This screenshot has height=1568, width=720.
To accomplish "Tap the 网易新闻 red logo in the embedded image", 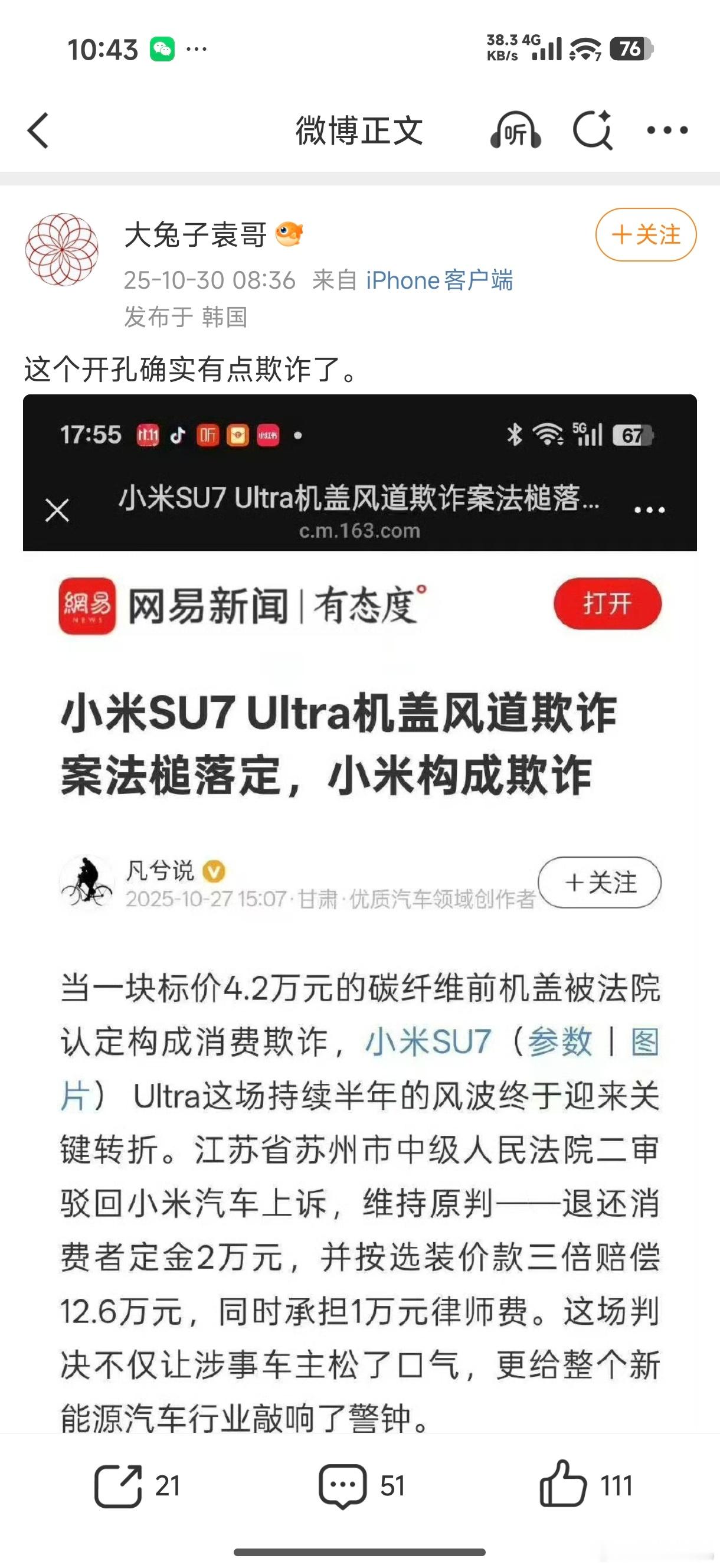I will coord(86,603).
